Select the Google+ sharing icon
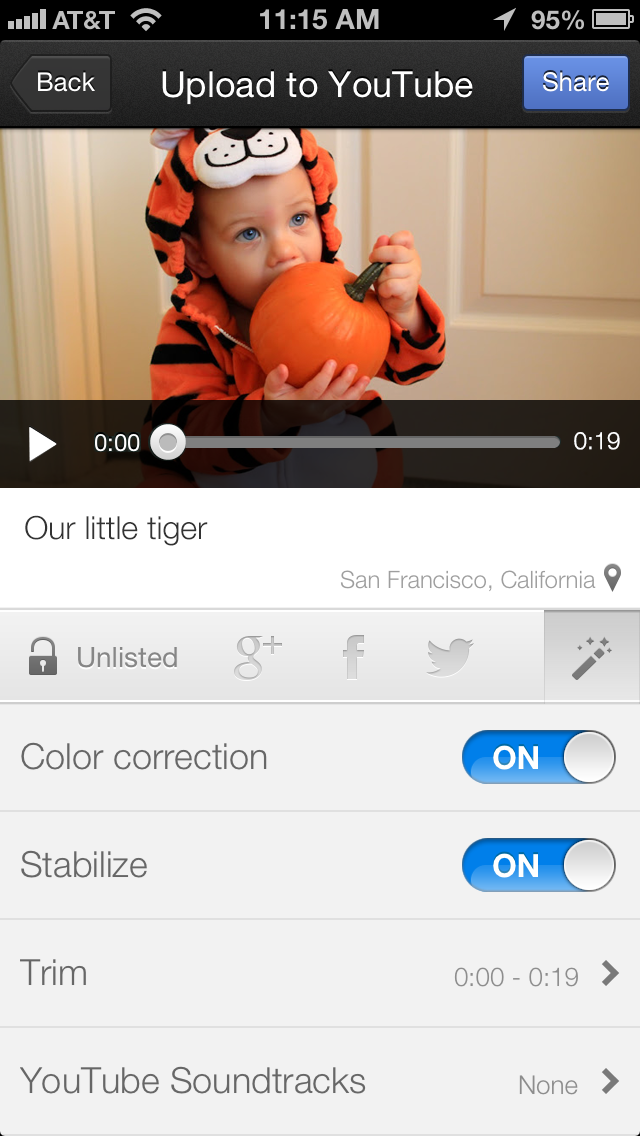Viewport: 640px width, 1136px height. click(x=257, y=657)
